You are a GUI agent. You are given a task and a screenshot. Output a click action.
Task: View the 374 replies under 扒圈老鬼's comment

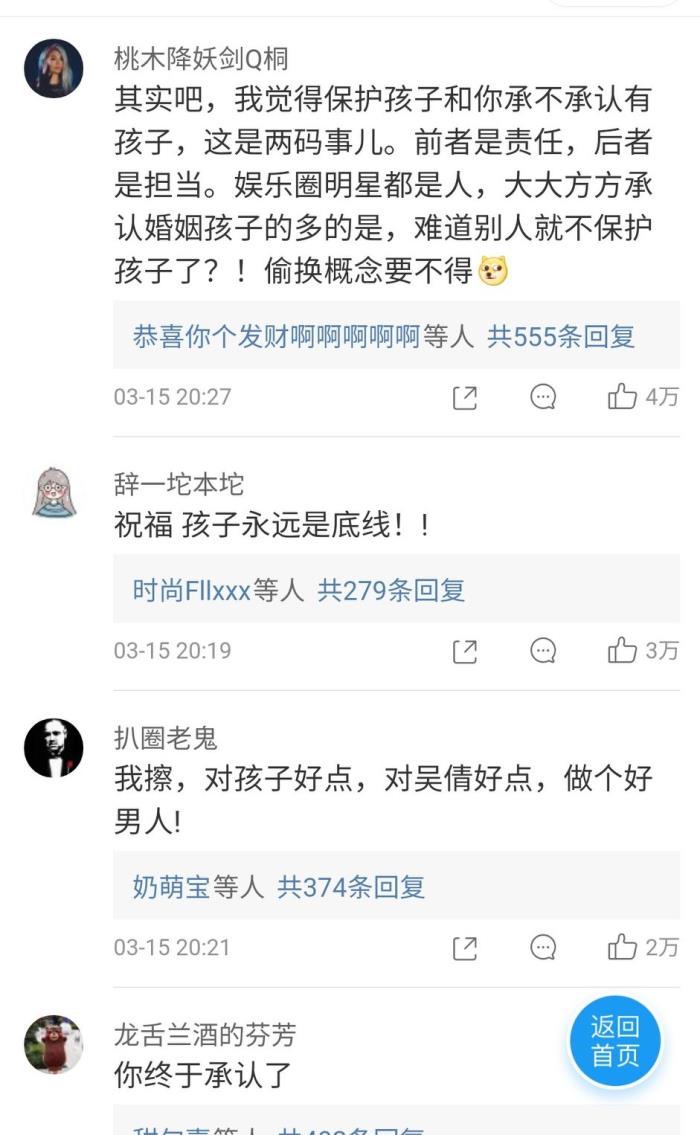(x=350, y=886)
